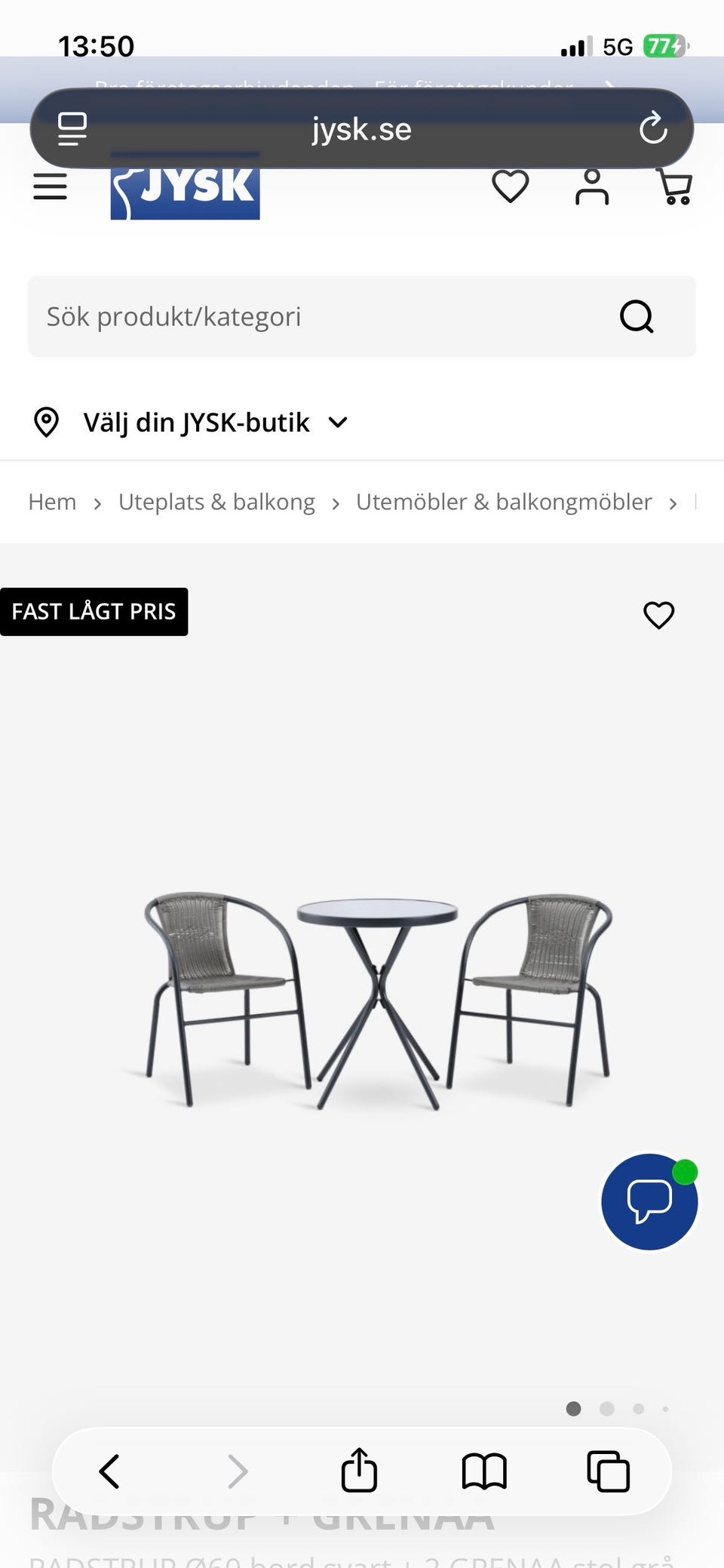Screen dimensions: 724x1568
Task: Open Utemöbler & balkongmöbler link
Action: click(x=504, y=502)
